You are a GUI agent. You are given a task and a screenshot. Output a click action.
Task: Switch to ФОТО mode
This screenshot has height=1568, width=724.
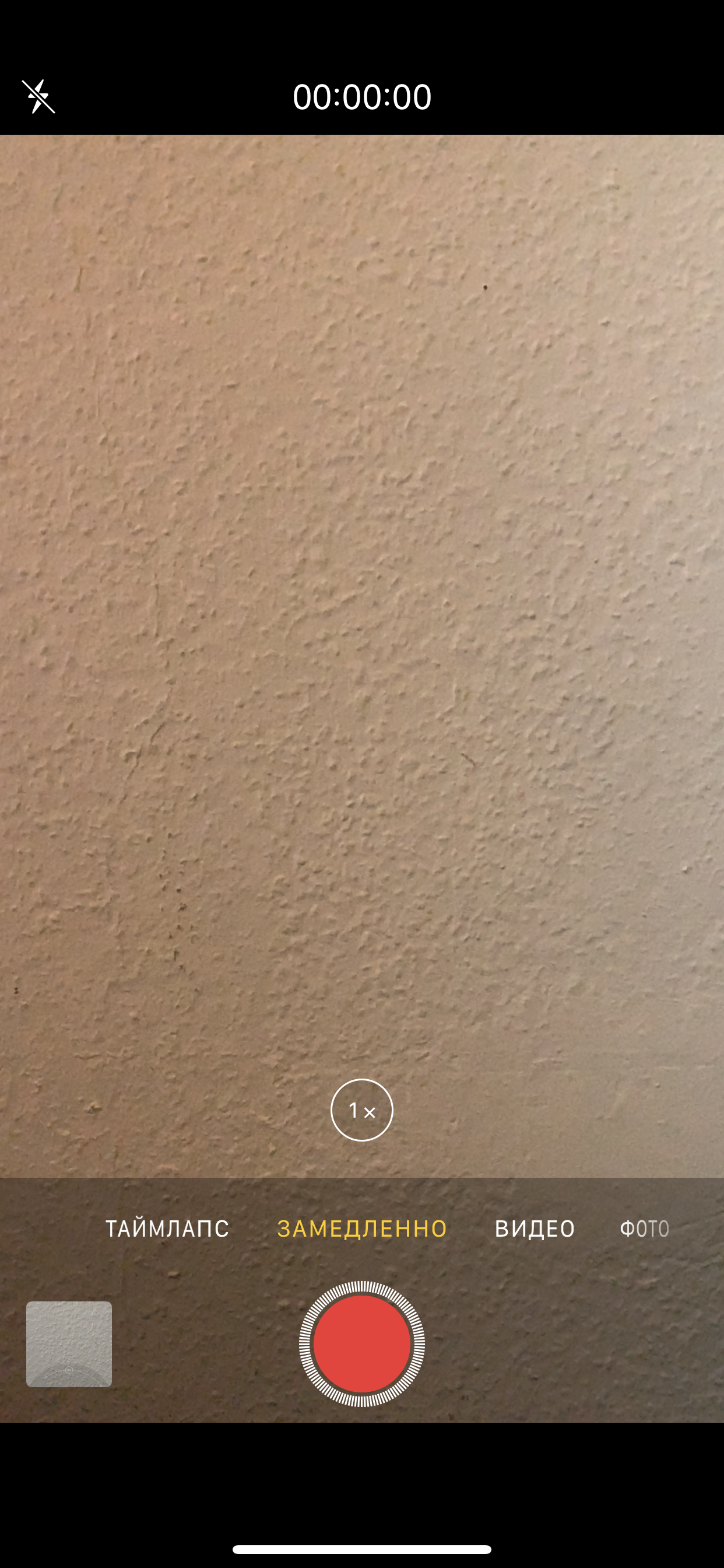click(644, 1229)
